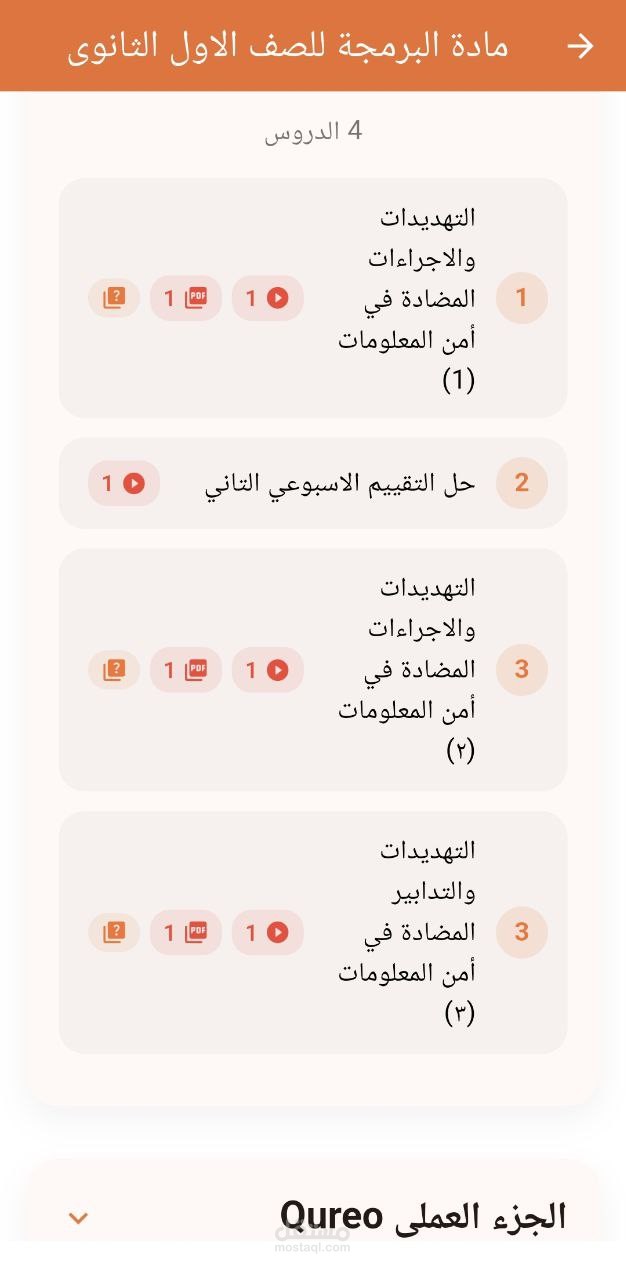Tap the back arrow in the header
Viewport: 626px width, 1280px height.
click(x=580, y=47)
